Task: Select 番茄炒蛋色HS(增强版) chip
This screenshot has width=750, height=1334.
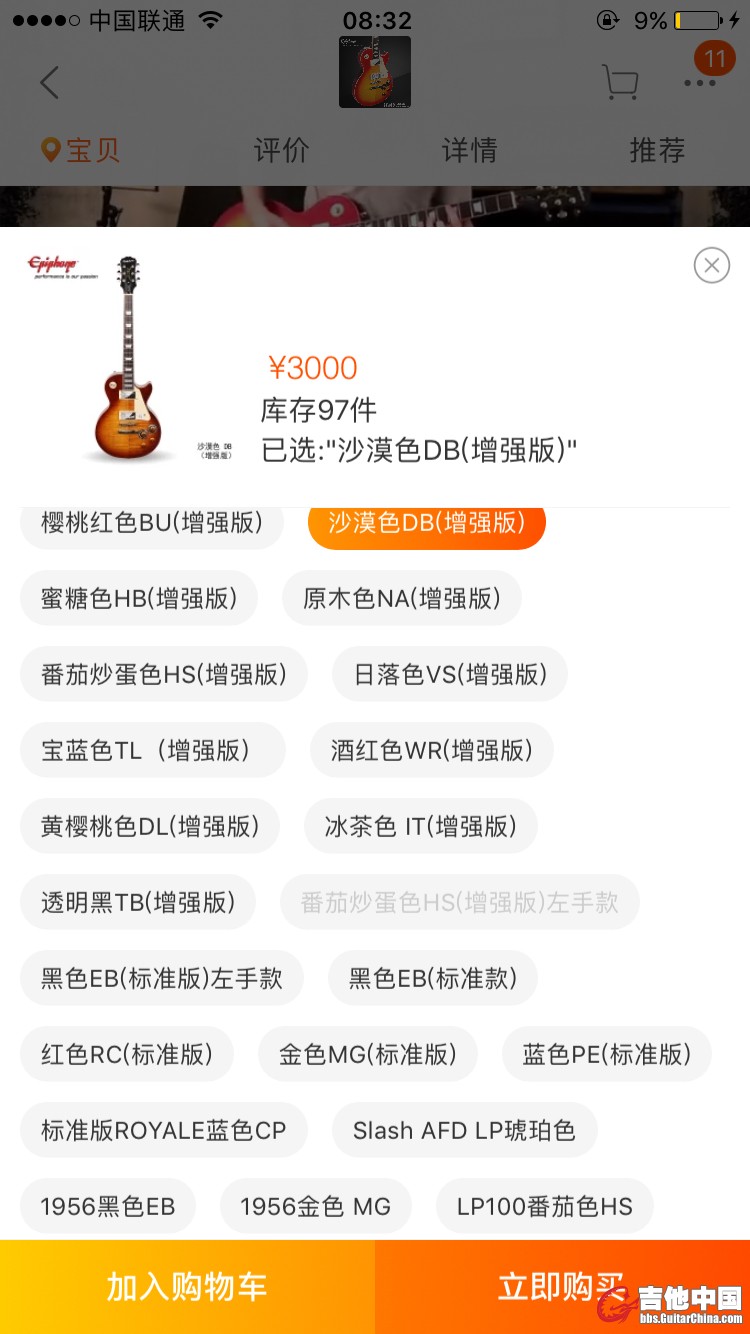Action: (163, 674)
